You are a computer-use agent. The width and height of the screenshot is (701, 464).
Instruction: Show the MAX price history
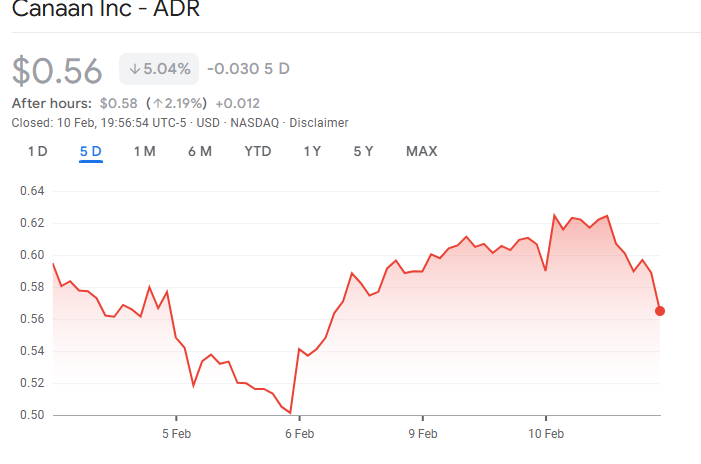421,151
